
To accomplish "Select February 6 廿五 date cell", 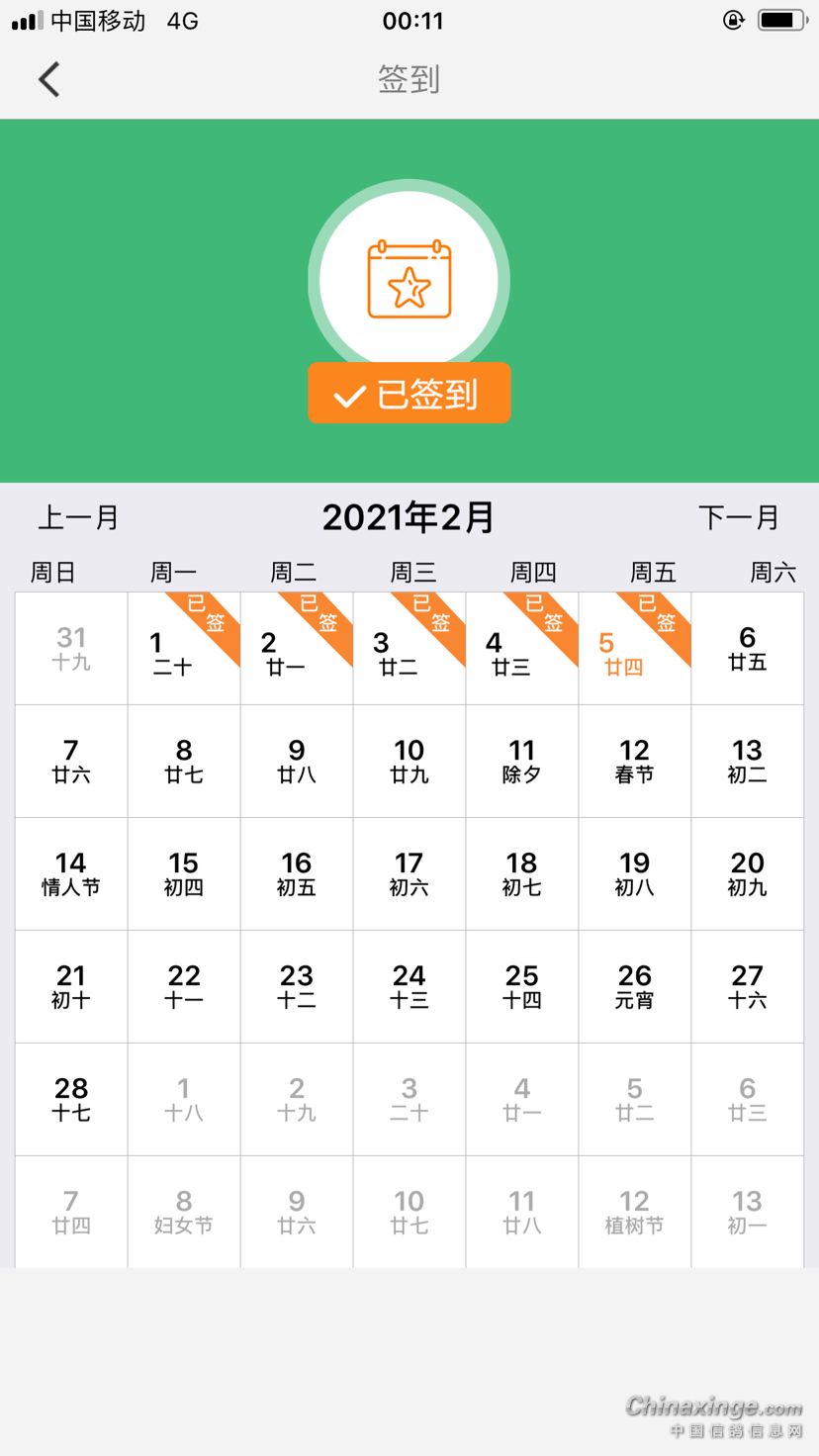I will coord(747,649).
